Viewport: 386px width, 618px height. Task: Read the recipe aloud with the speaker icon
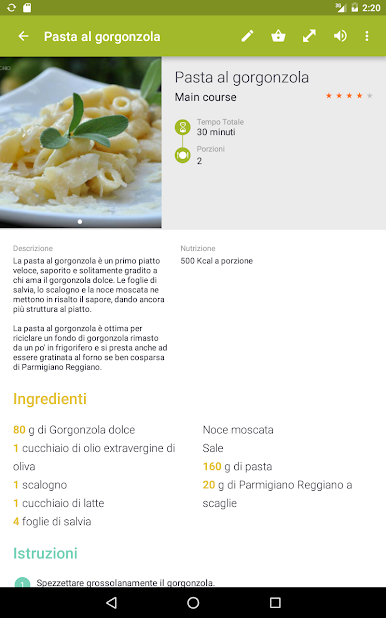[x=340, y=36]
